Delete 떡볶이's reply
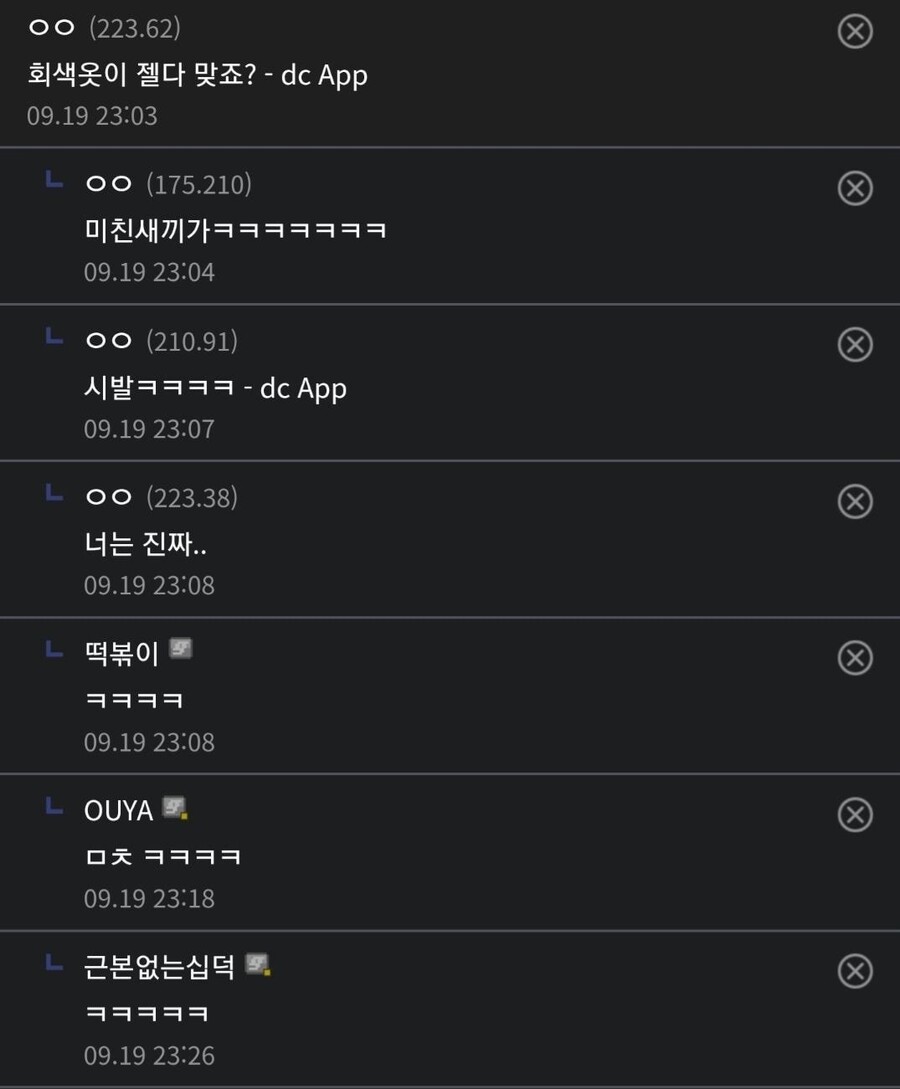 [854, 658]
